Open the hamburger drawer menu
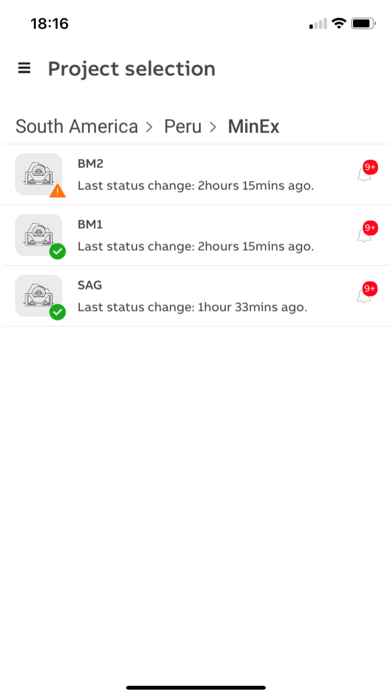This screenshot has height=696, width=392. pyautogui.click(x=24, y=68)
